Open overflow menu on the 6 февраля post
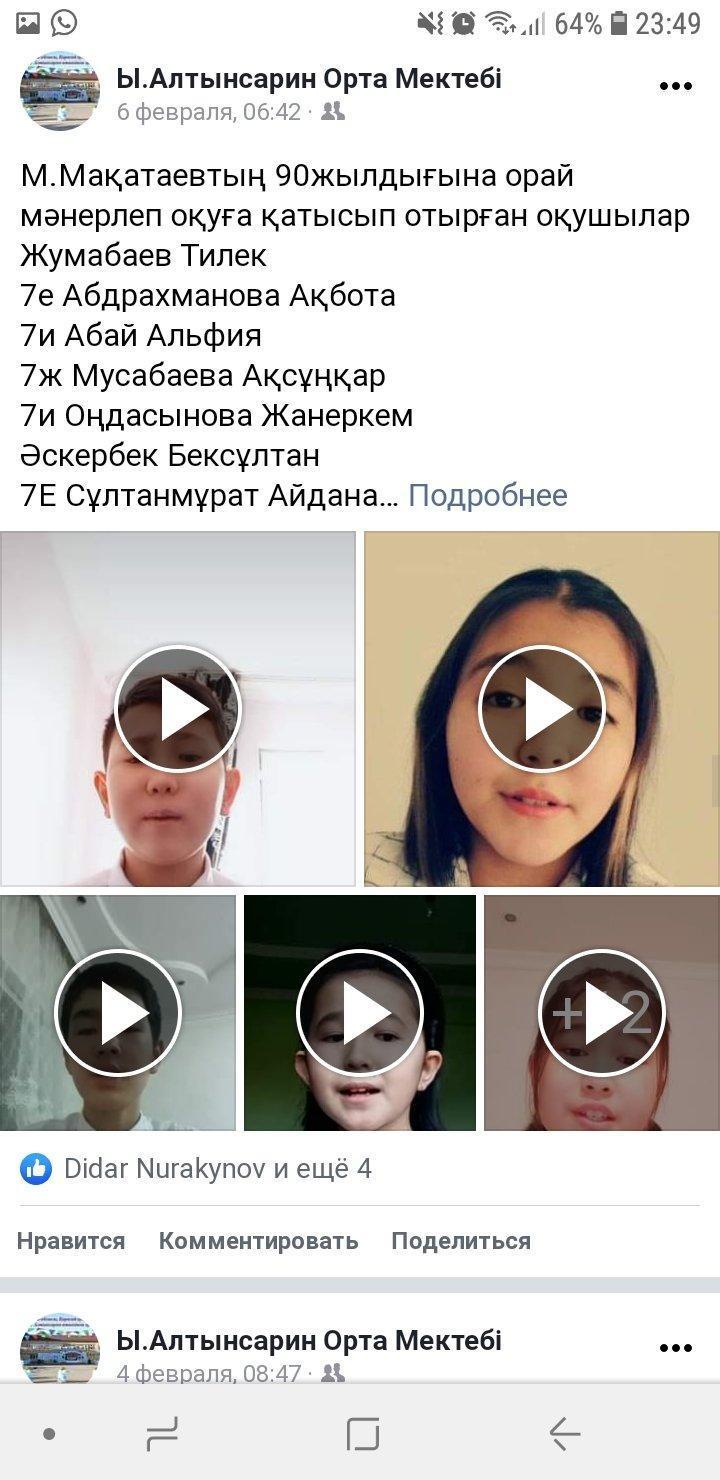The height and width of the screenshot is (1480, 720). [676, 87]
